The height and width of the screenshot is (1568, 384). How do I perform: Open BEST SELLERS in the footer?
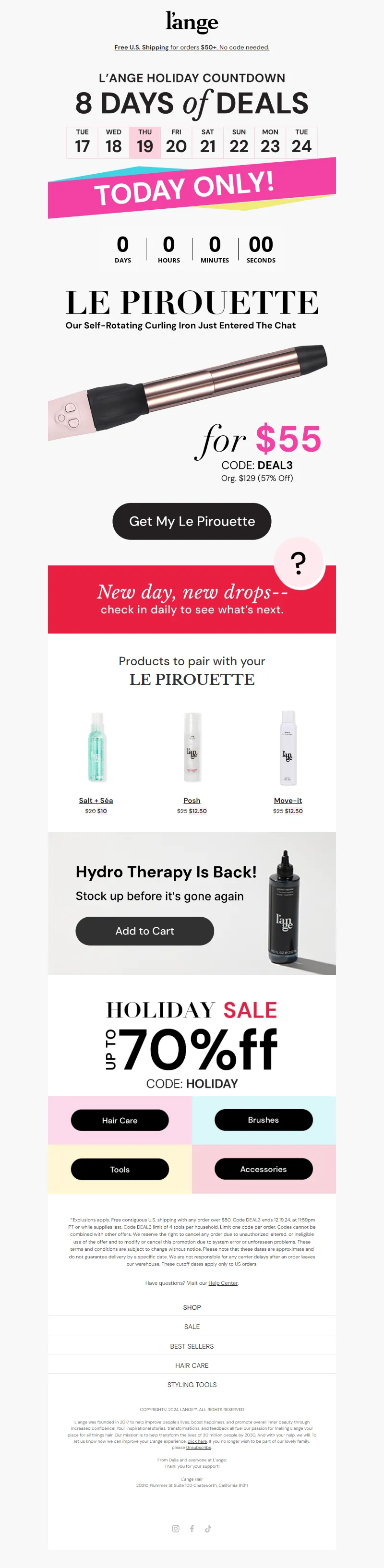192,1346
